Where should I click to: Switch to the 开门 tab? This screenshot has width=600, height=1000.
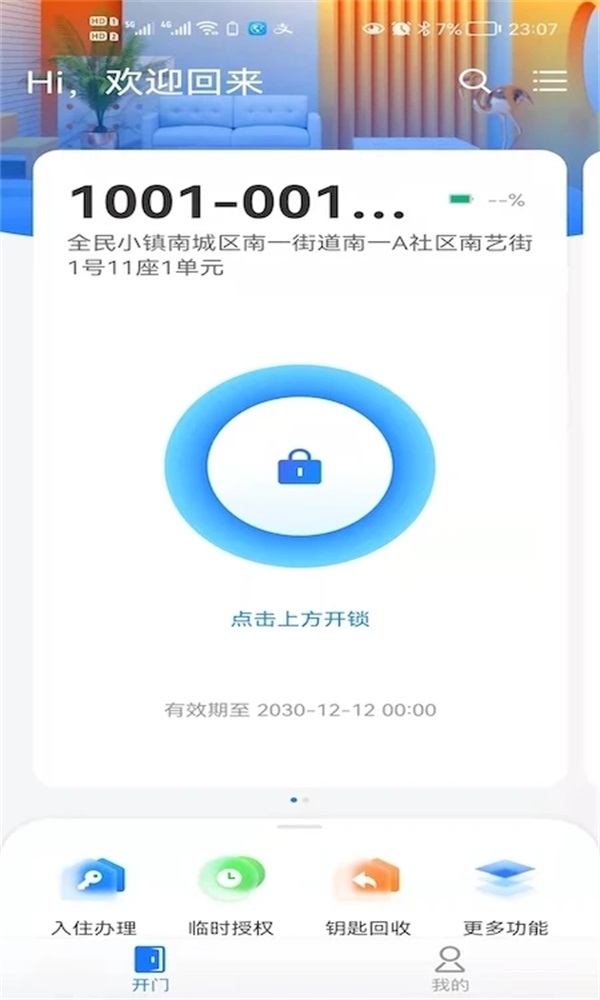(150, 969)
